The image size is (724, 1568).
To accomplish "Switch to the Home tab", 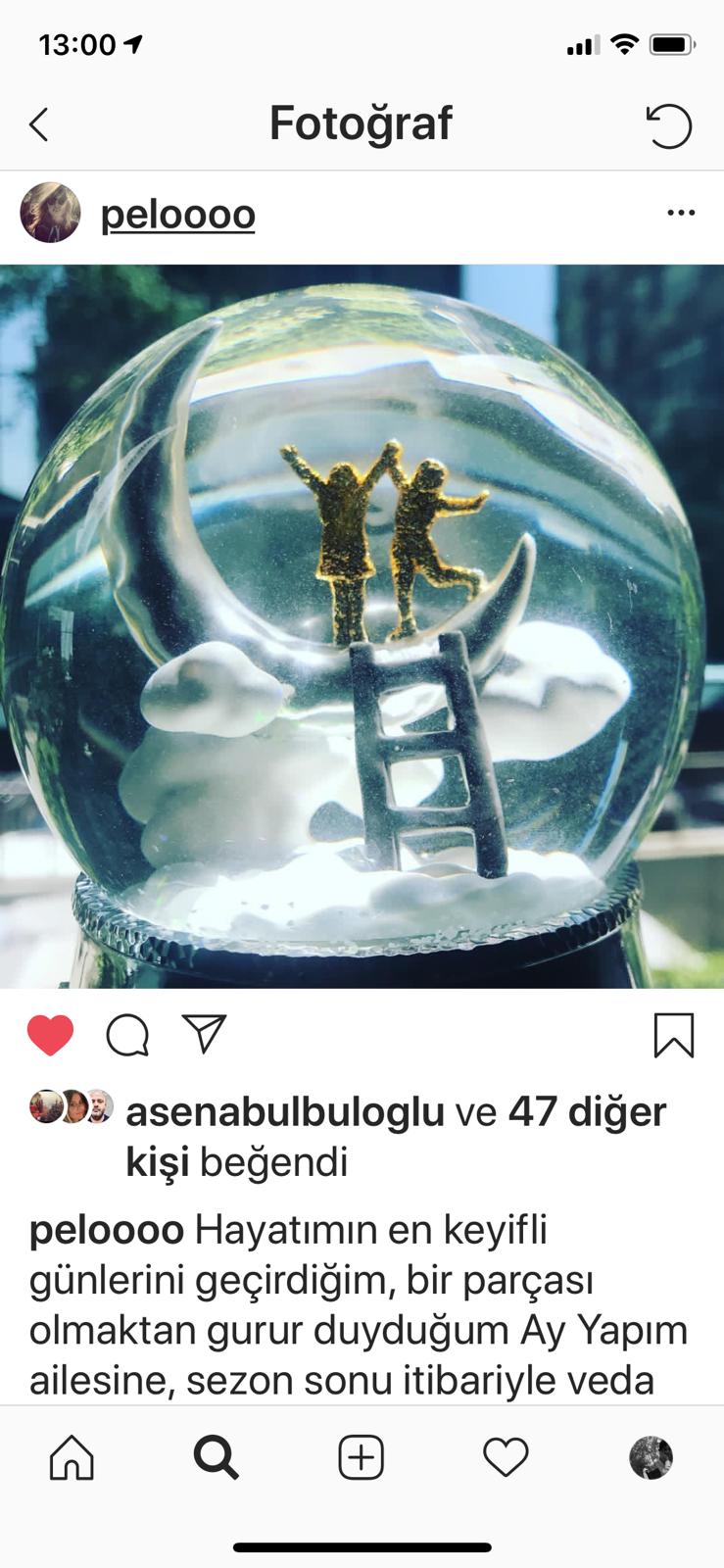I will (x=72, y=1457).
